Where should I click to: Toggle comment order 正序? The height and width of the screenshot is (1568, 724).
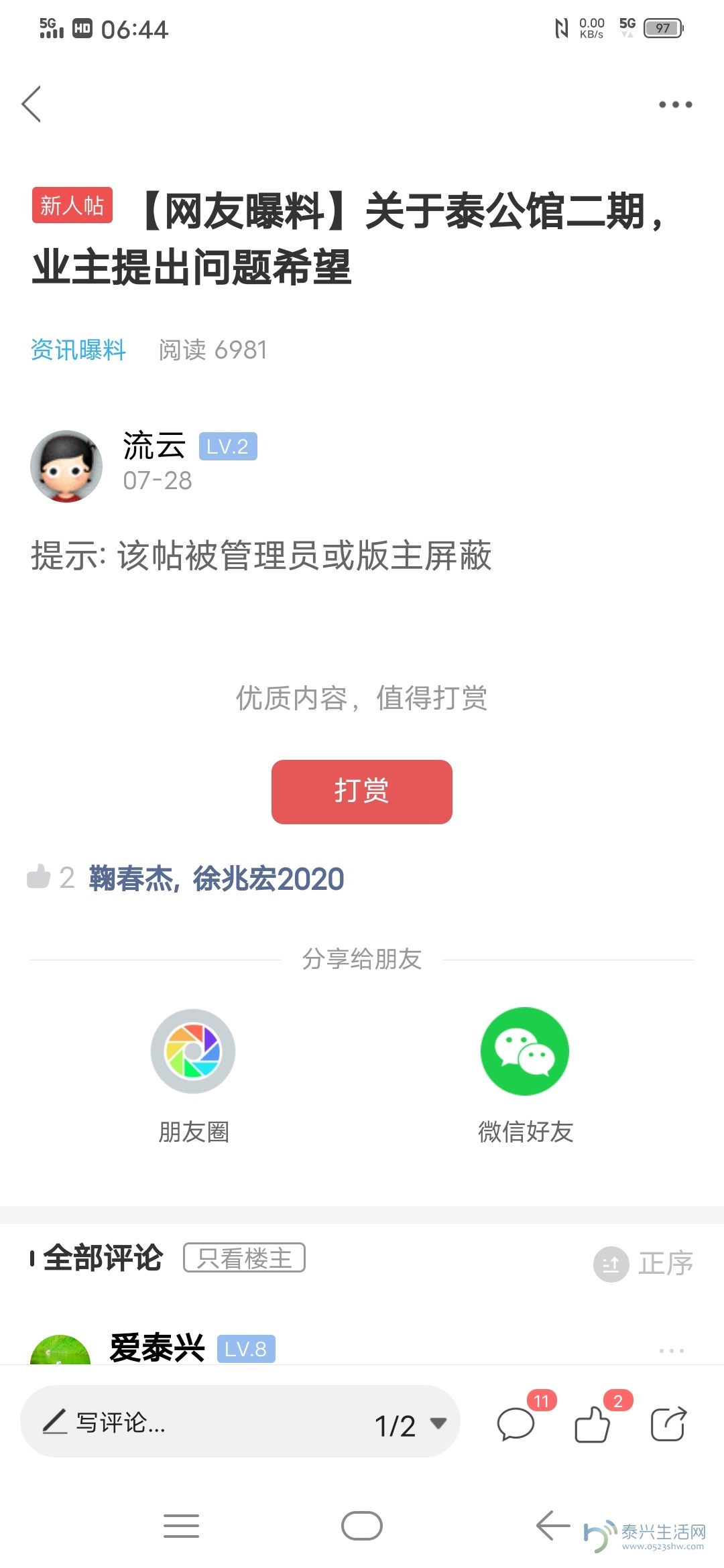click(644, 1264)
